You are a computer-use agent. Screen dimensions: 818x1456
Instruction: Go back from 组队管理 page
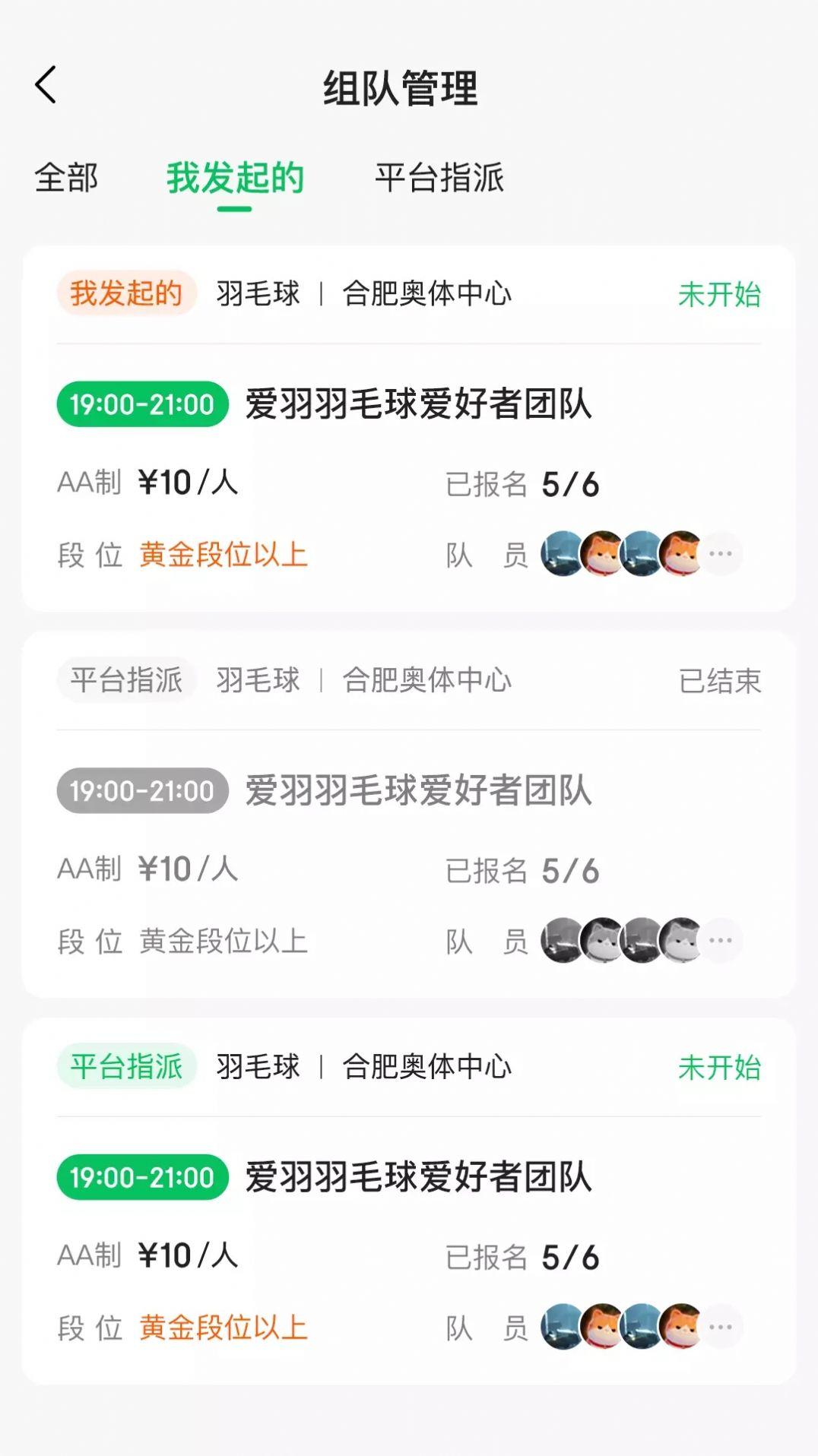[46, 84]
